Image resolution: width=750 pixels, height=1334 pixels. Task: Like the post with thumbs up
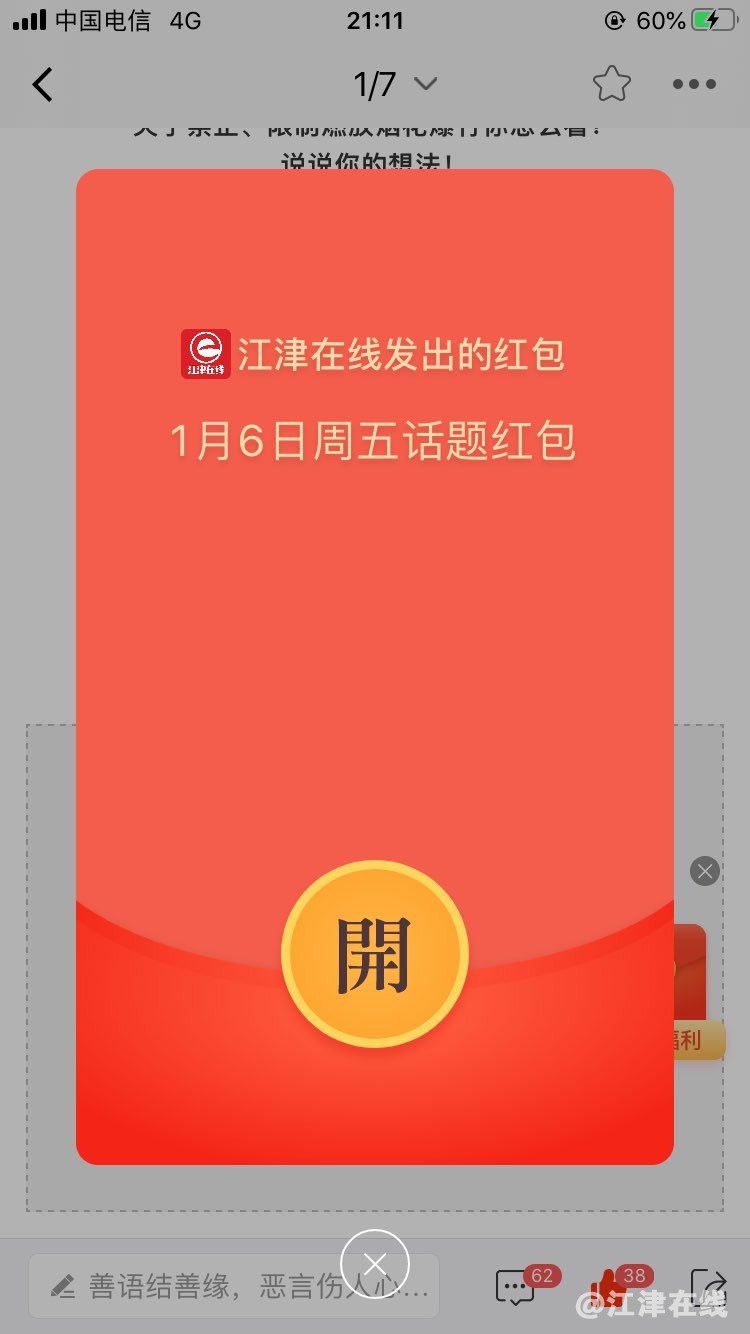(606, 1287)
